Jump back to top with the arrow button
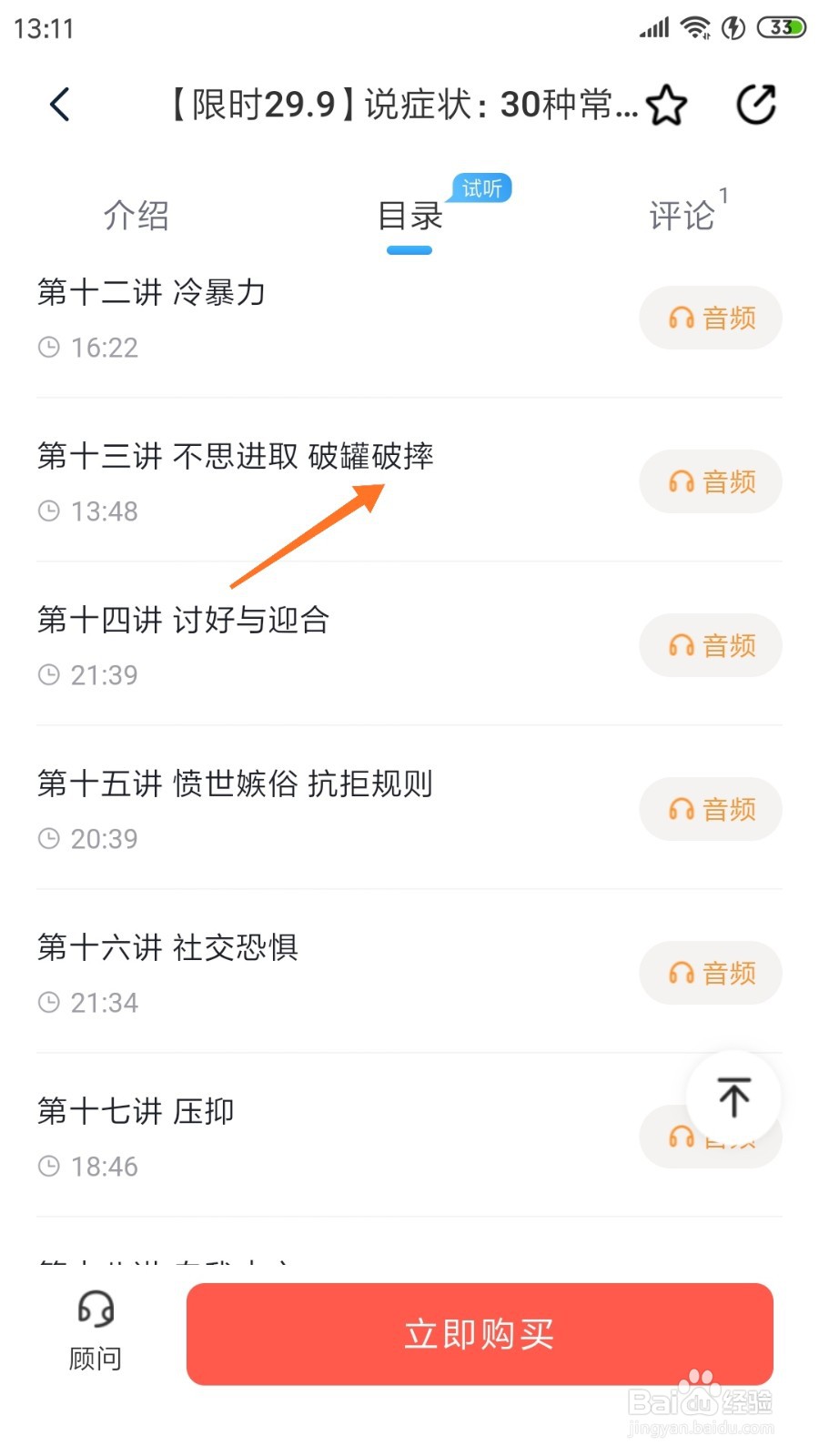This screenshot has width=819, height=1456. (x=733, y=1097)
